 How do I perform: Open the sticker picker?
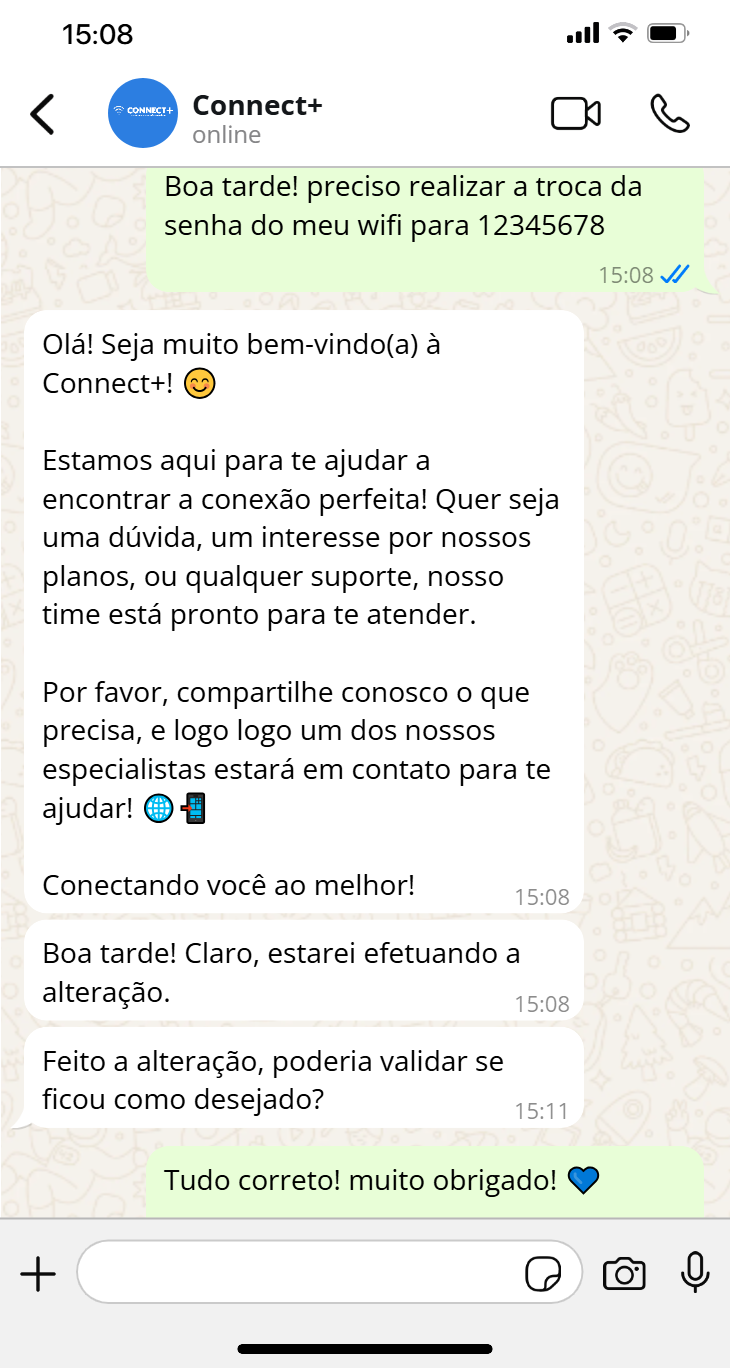tap(543, 1274)
